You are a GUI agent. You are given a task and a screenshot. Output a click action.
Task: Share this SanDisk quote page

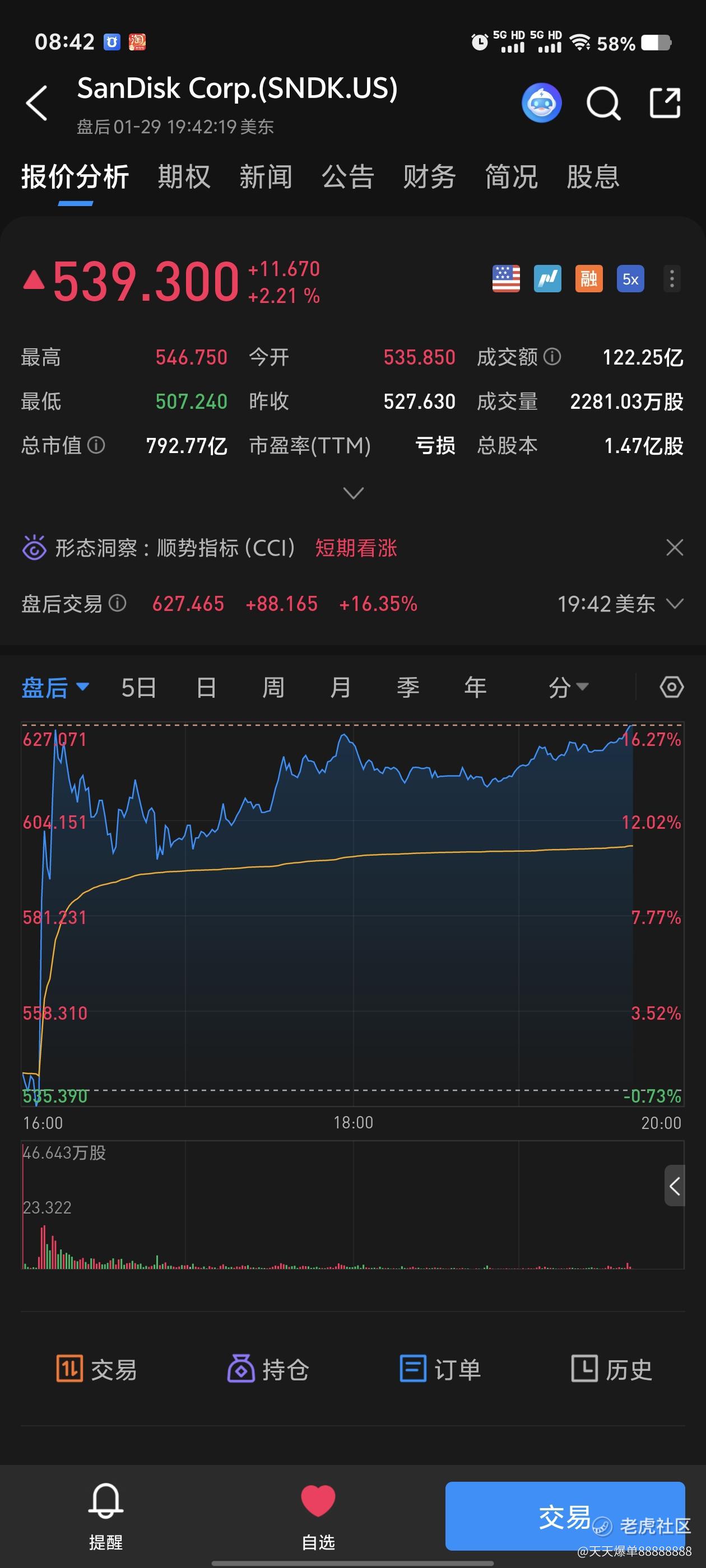click(x=664, y=103)
